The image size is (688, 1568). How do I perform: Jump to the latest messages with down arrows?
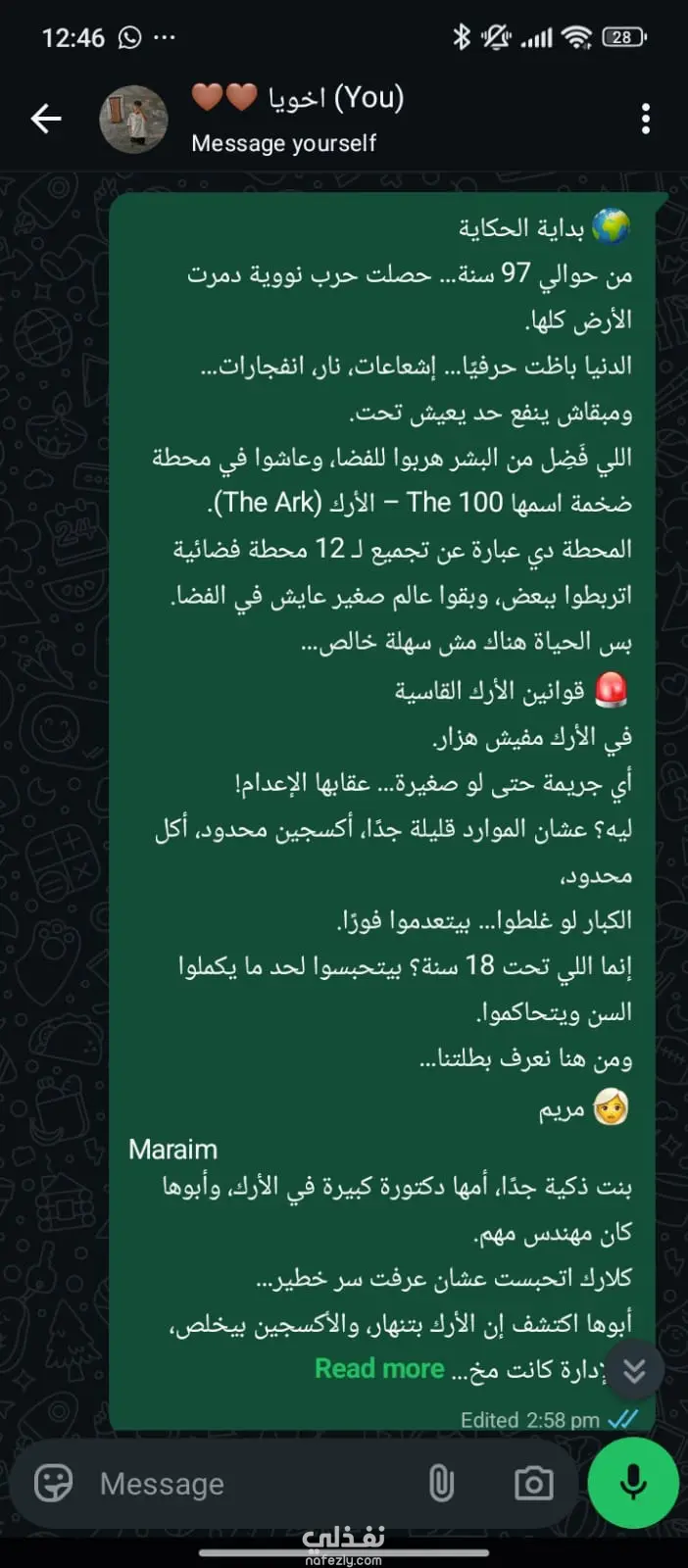(635, 1370)
